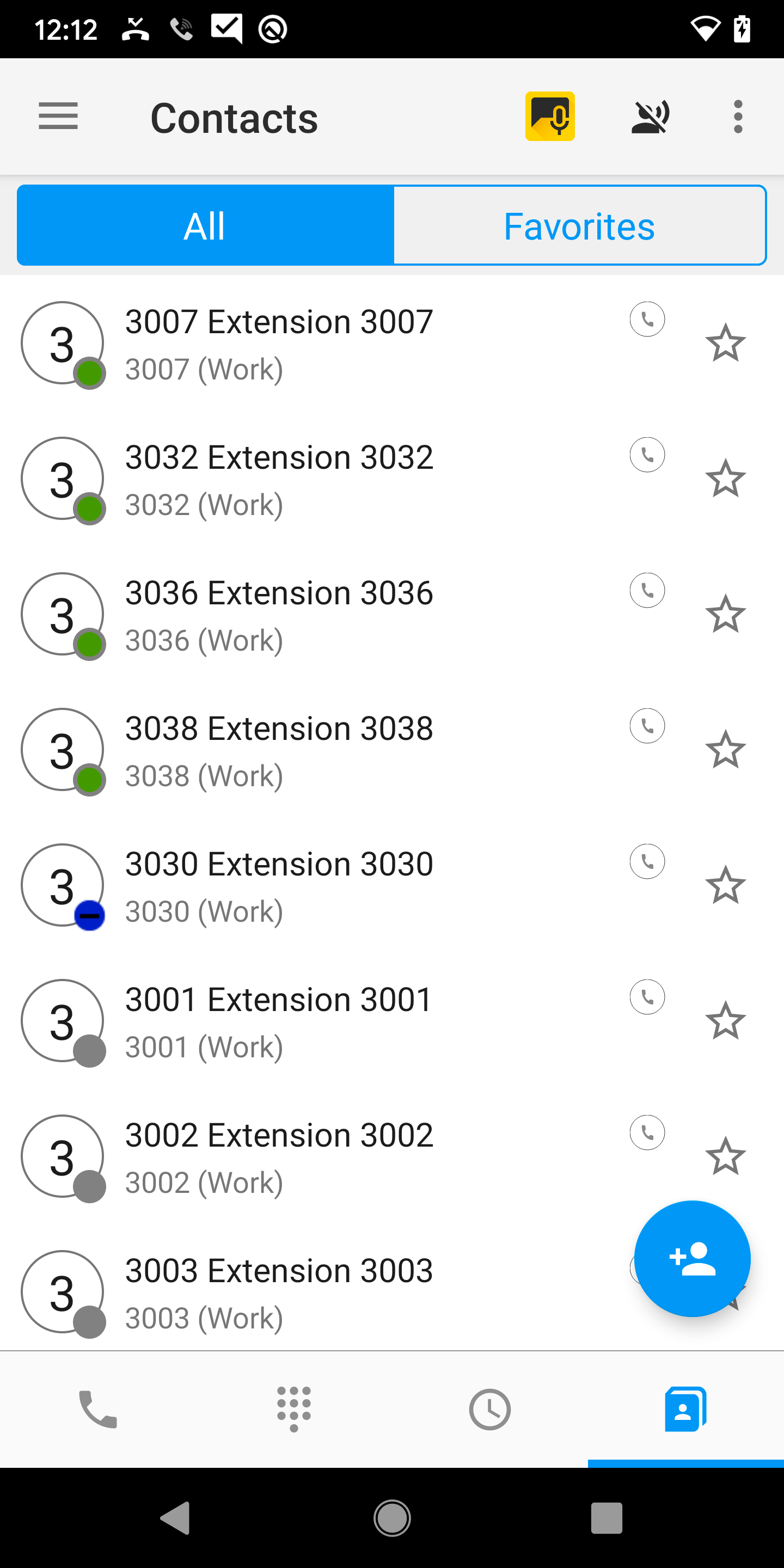Star 3036 Extension 3036 as favorite
784x1568 pixels.
pyautogui.click(x=725, y=614)
